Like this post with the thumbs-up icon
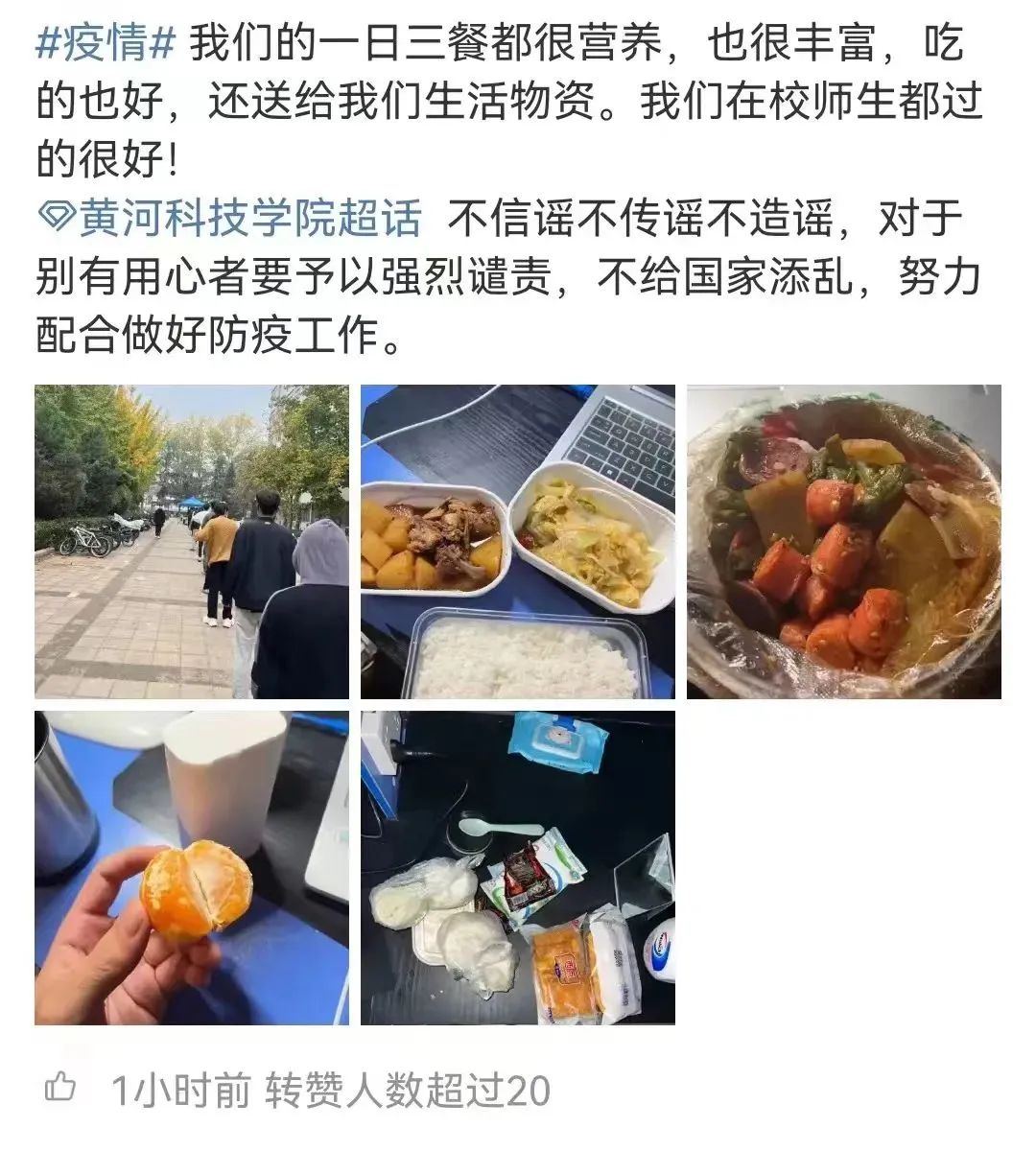This screenshot has width=1036, height=1151. point(61,1089)
